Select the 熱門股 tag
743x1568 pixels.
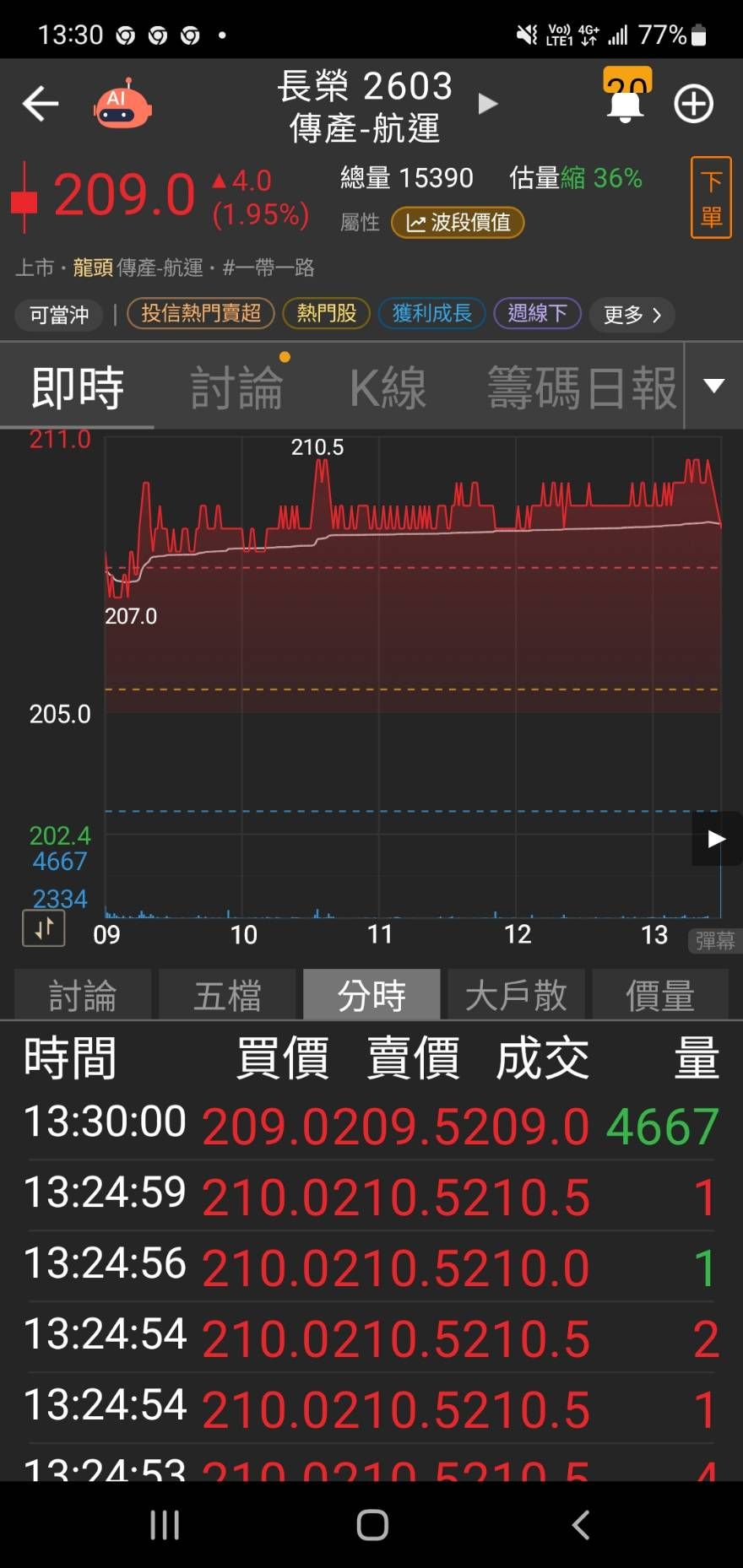point(326,314)
